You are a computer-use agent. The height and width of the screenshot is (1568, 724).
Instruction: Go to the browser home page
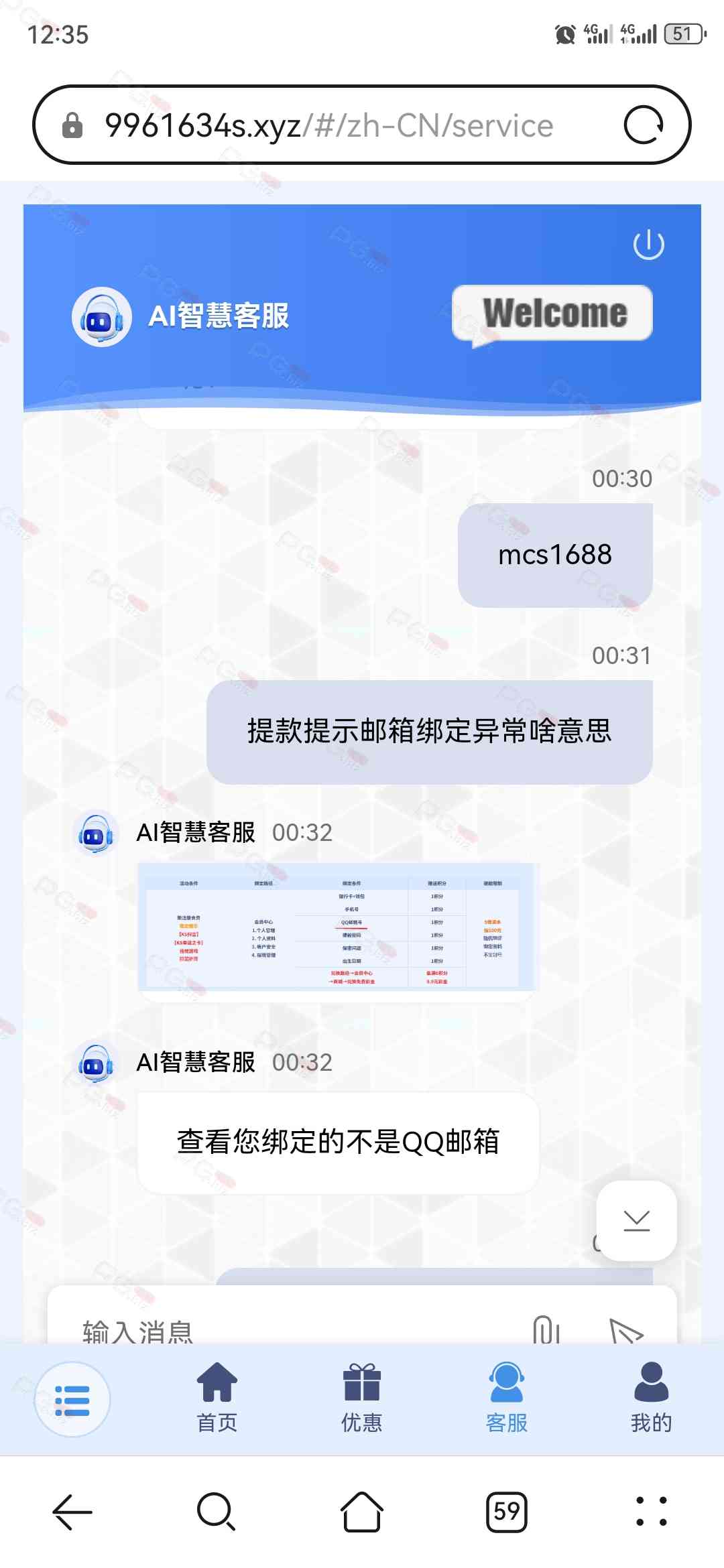(x=362, y=1512)
